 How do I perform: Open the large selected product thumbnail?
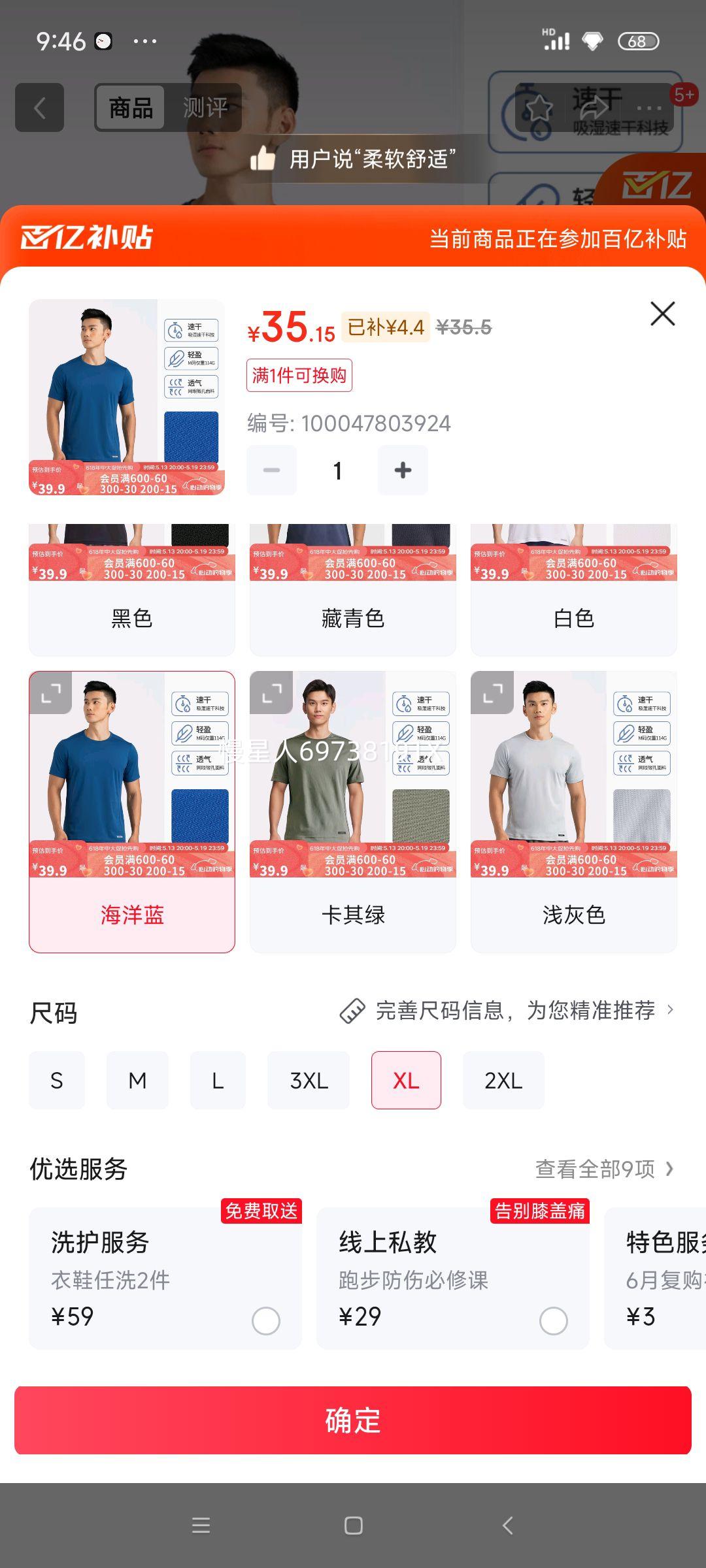[x=126, y=397]
